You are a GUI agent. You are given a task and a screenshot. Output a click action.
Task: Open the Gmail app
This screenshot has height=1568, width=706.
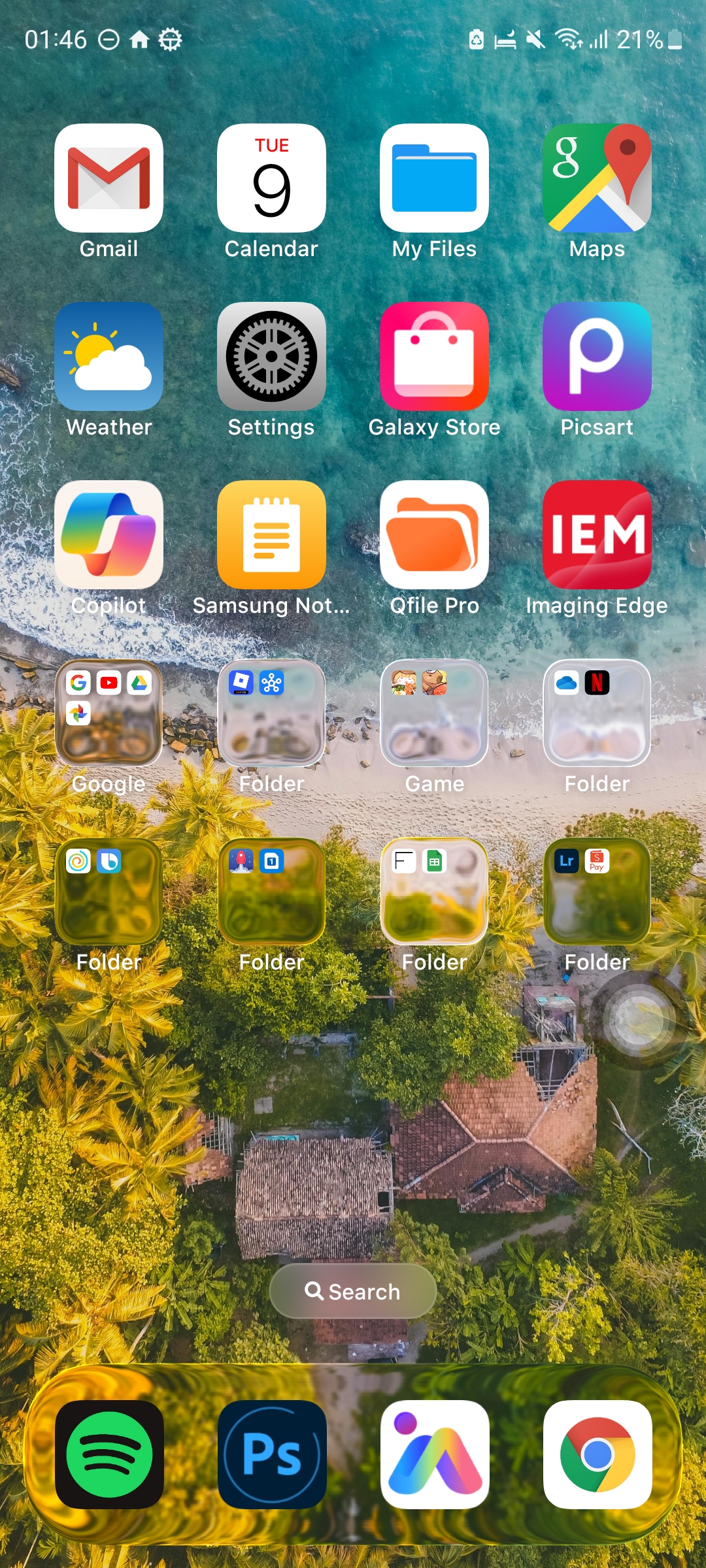[109, 178]
